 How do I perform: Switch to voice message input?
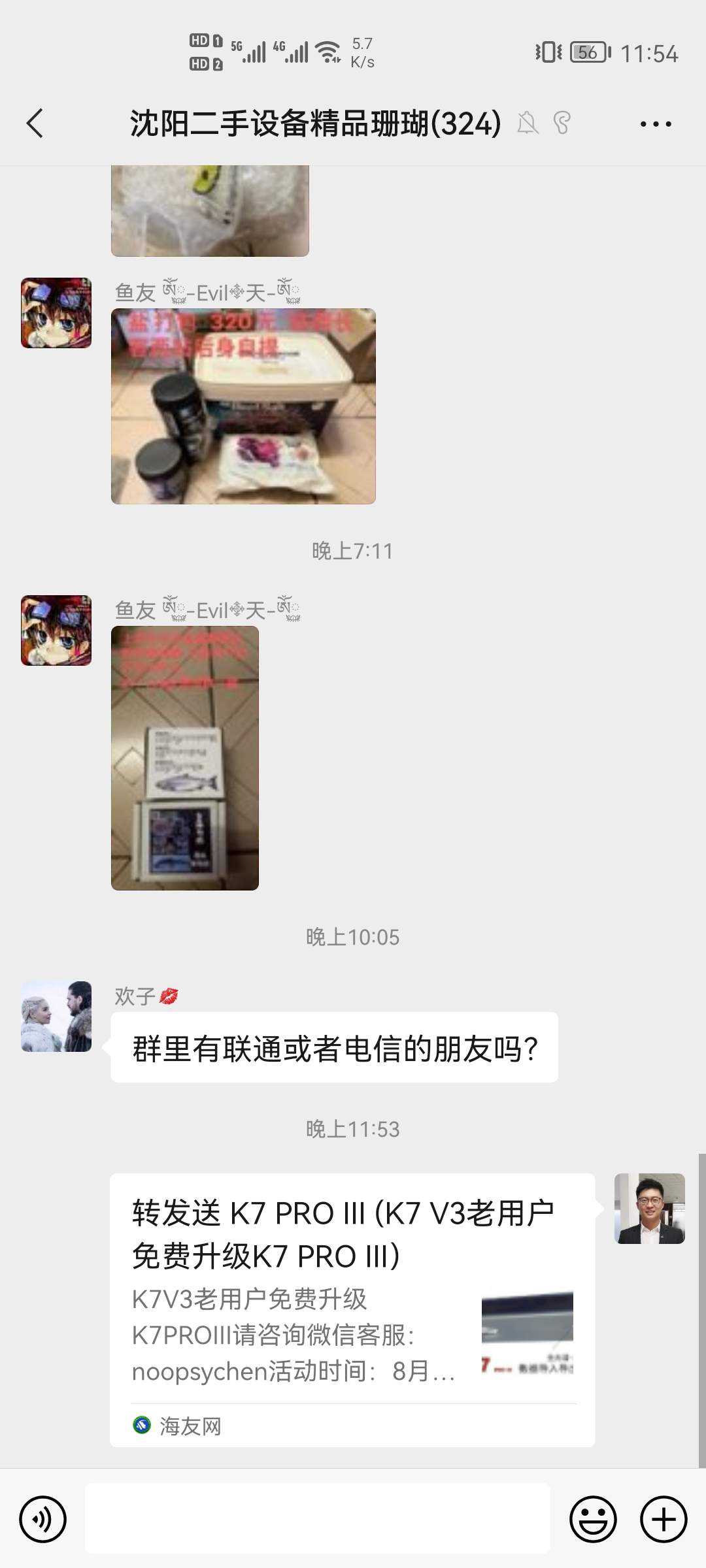coord(43,1519)
